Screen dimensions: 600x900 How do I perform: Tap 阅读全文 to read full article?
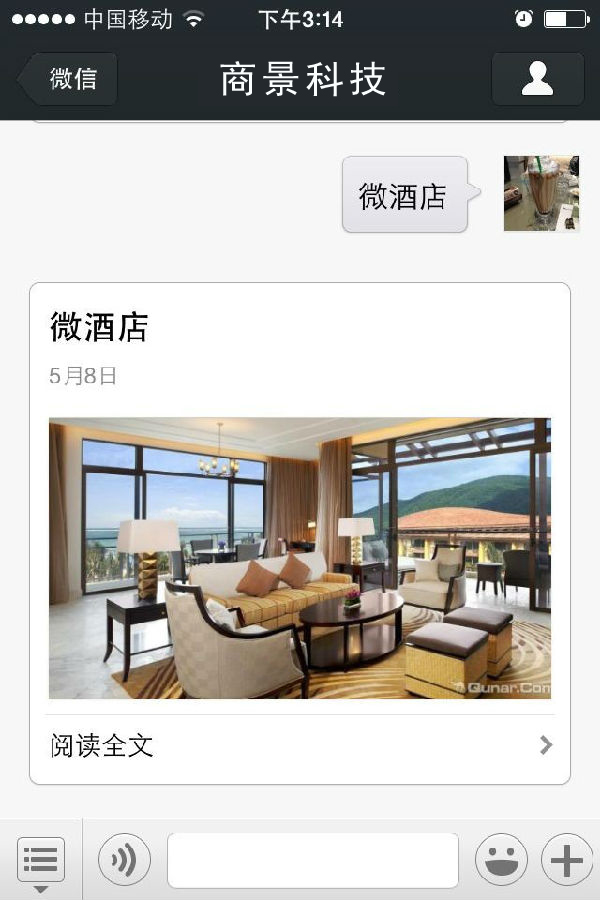coord(299,745)
